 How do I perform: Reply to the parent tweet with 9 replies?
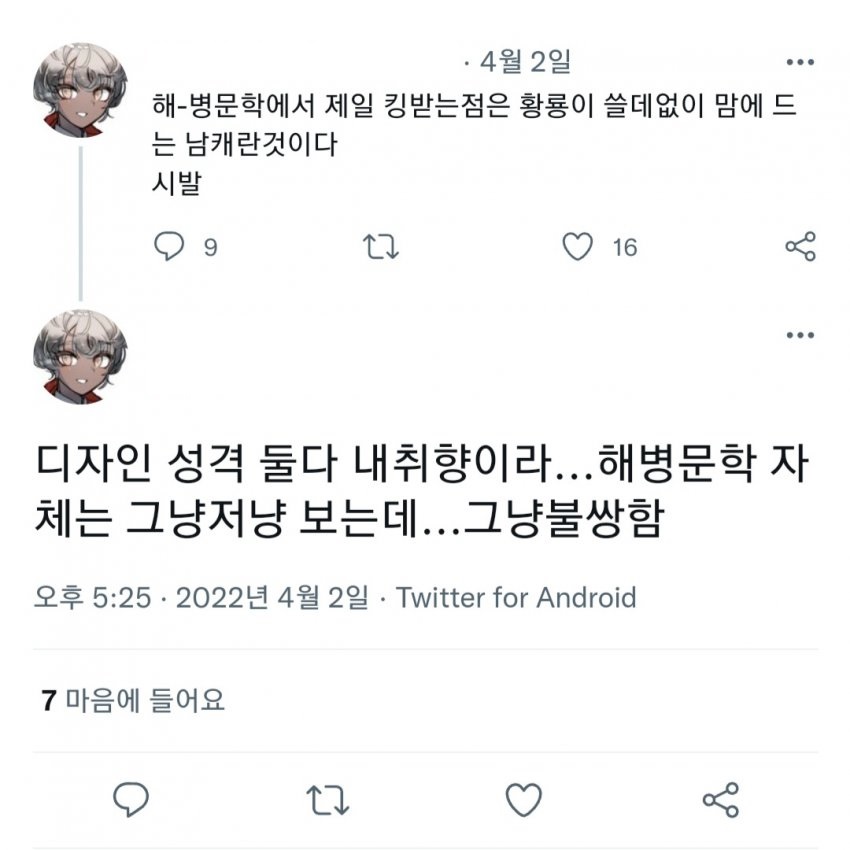coord(170,247)
